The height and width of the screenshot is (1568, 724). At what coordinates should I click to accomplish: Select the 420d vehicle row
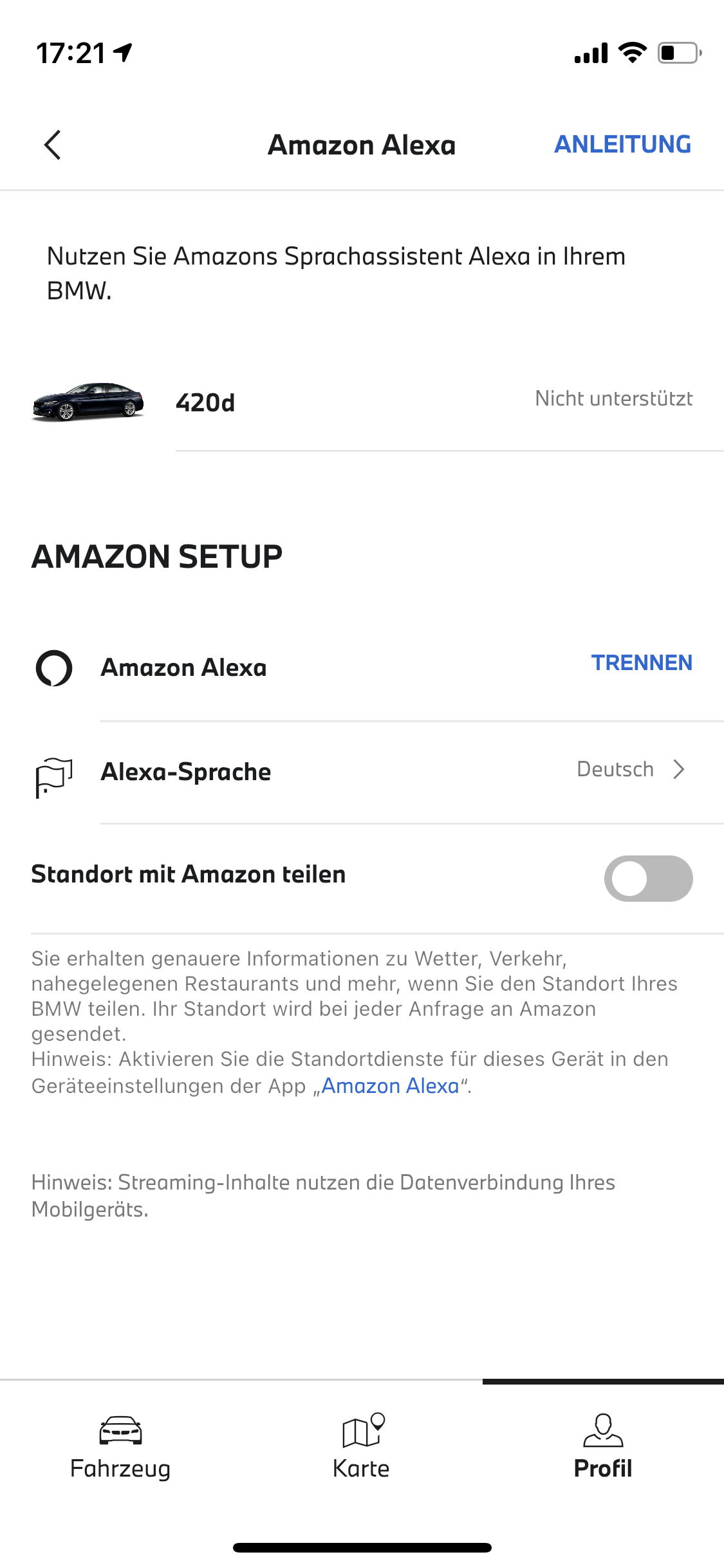point(362,402)
